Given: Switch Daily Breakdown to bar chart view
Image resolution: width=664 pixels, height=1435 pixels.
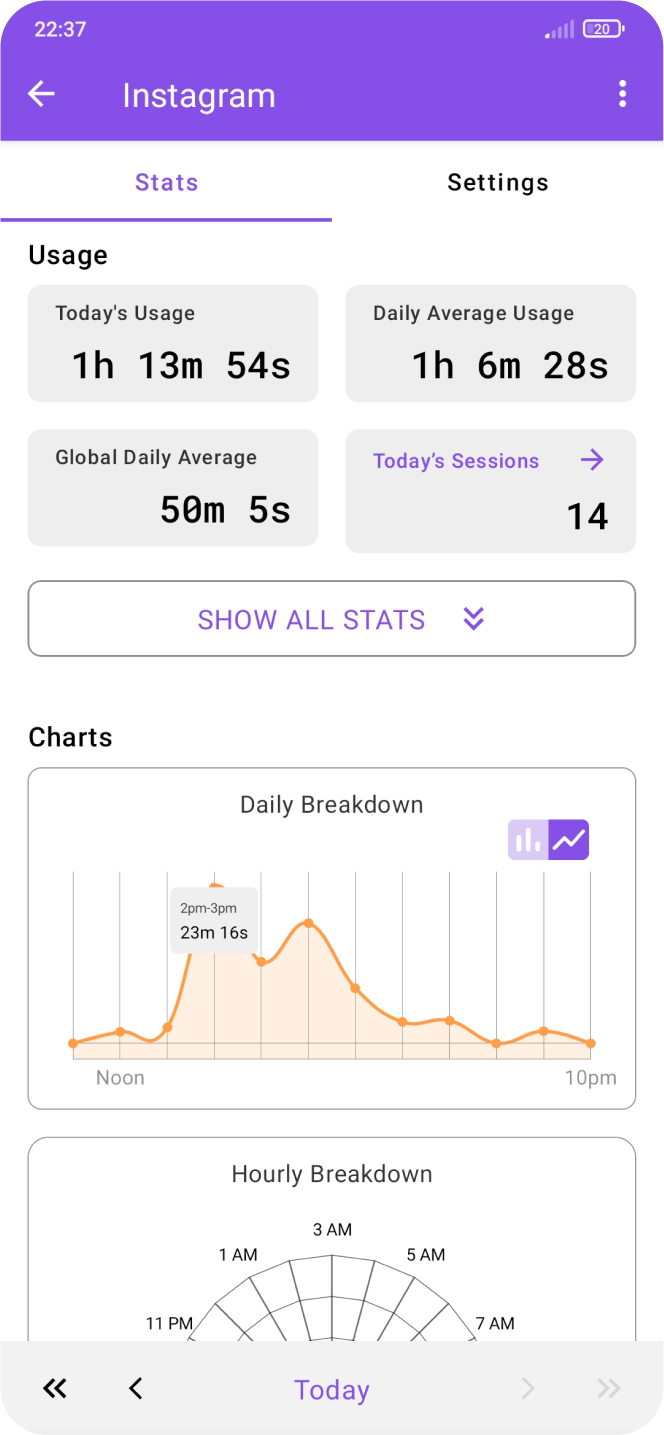Looking at the screenshot, I should pyautogui.click(x=528, y=840).
